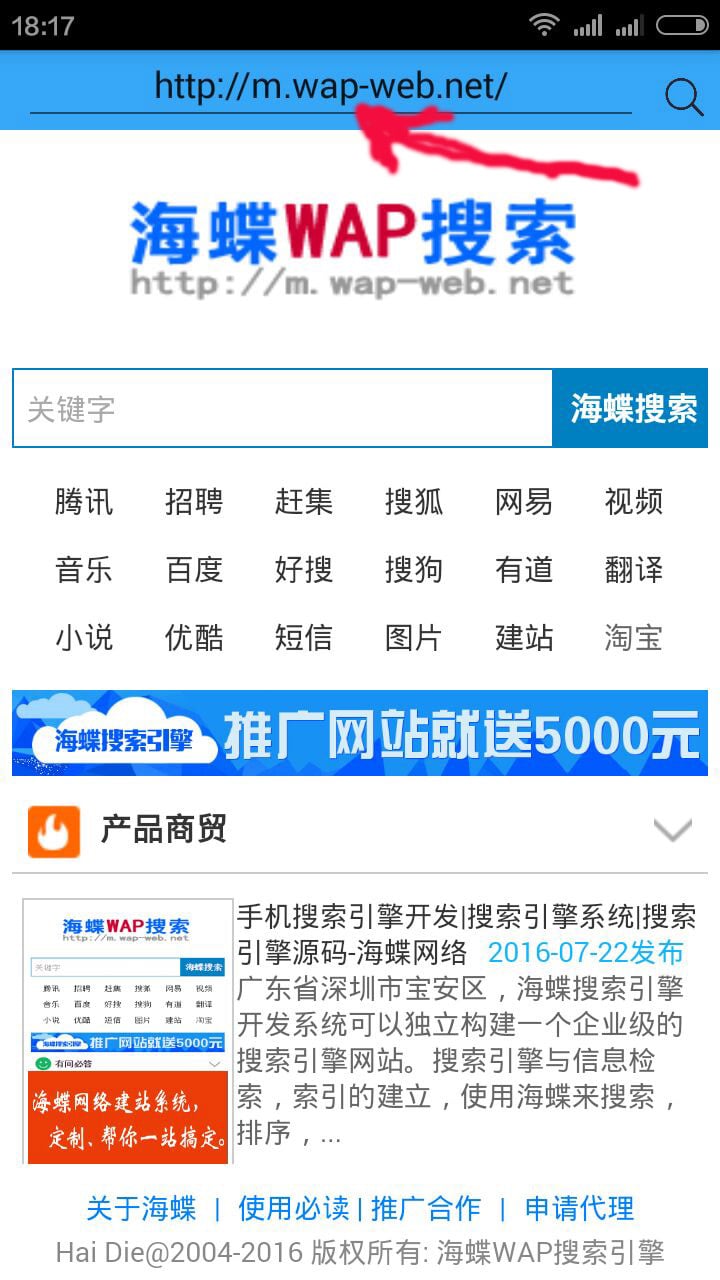
Task: Open the 推广网站就送5000元 banner
Action: pos(360,733)
